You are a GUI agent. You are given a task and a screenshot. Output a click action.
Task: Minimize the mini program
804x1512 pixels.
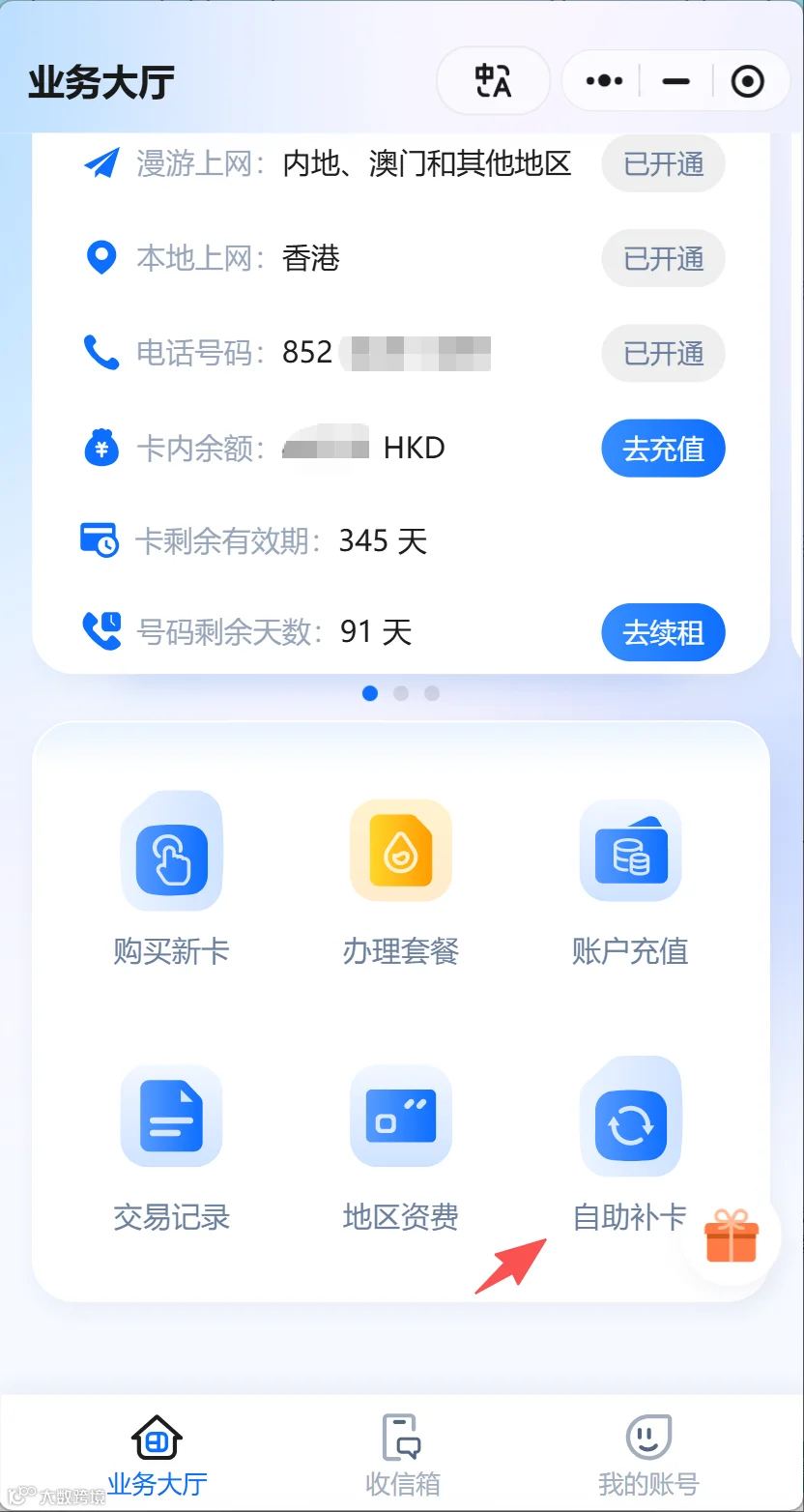pos(676,81)
